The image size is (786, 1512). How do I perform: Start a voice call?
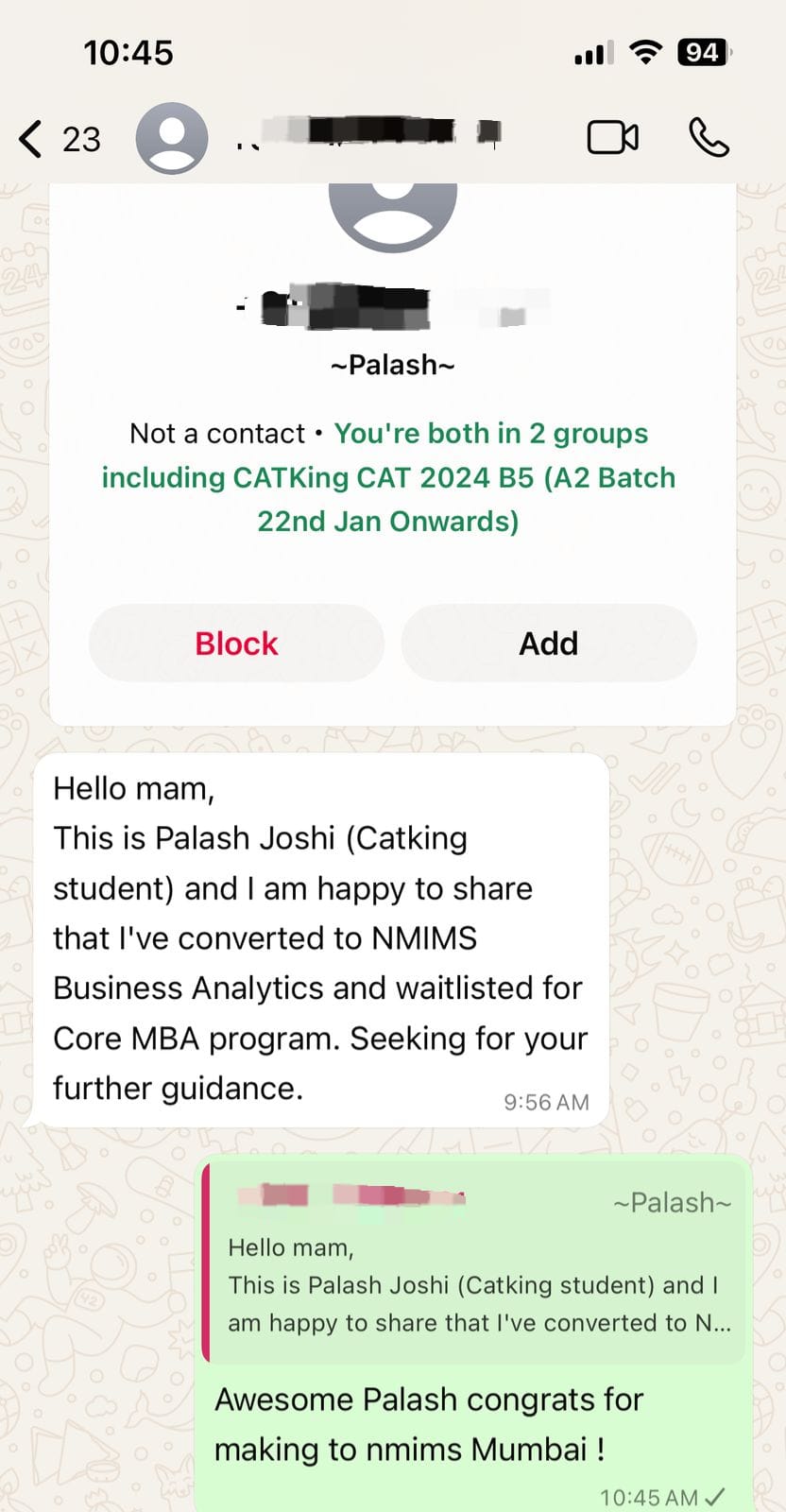click(x=709, y=138)
